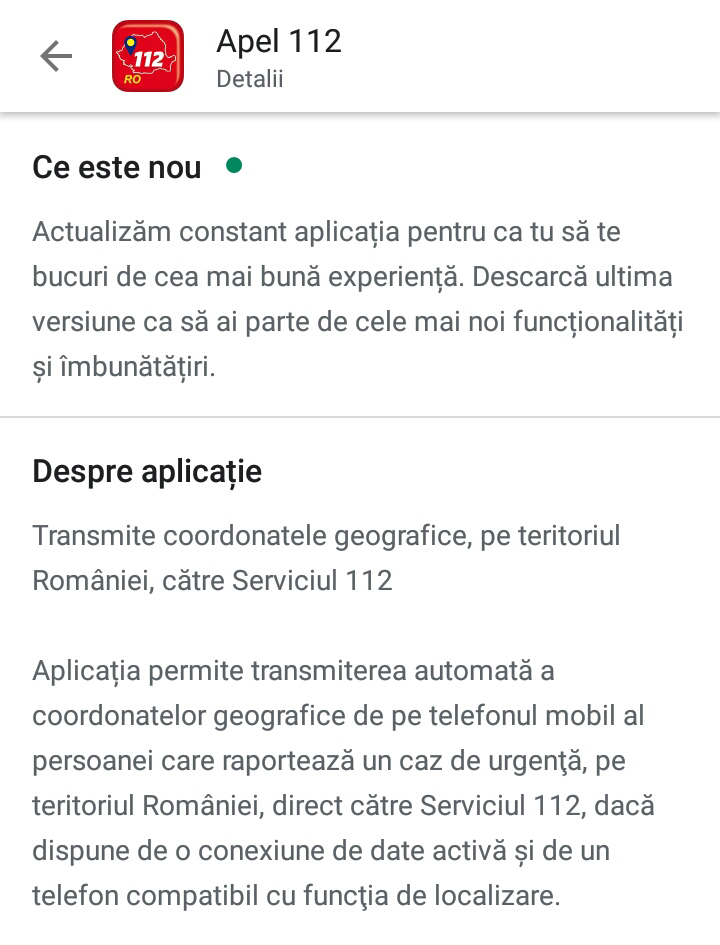Go back from Apel 112 details
The height and width of the screenshot is (945, 720).
[56, 57]
